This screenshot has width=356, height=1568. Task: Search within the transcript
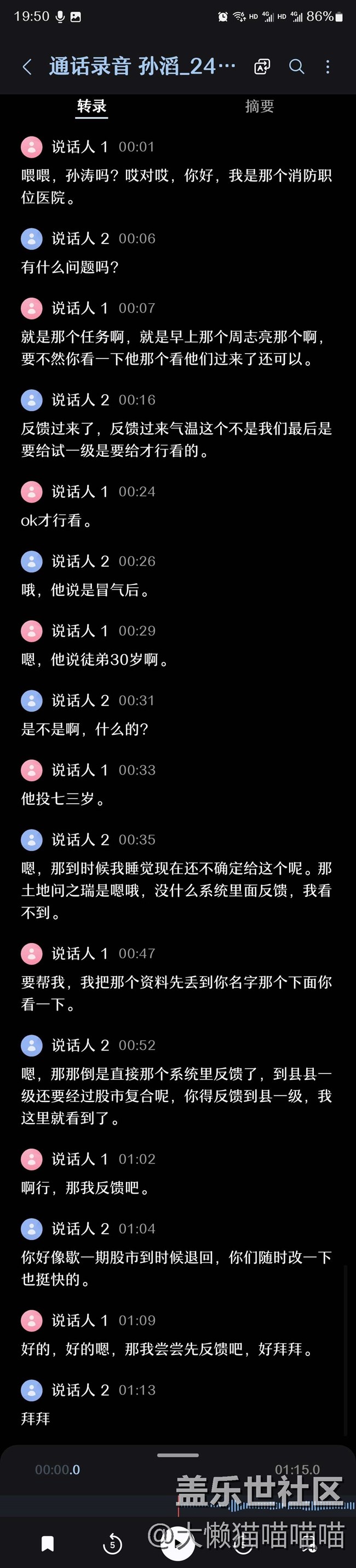(296, 67)
